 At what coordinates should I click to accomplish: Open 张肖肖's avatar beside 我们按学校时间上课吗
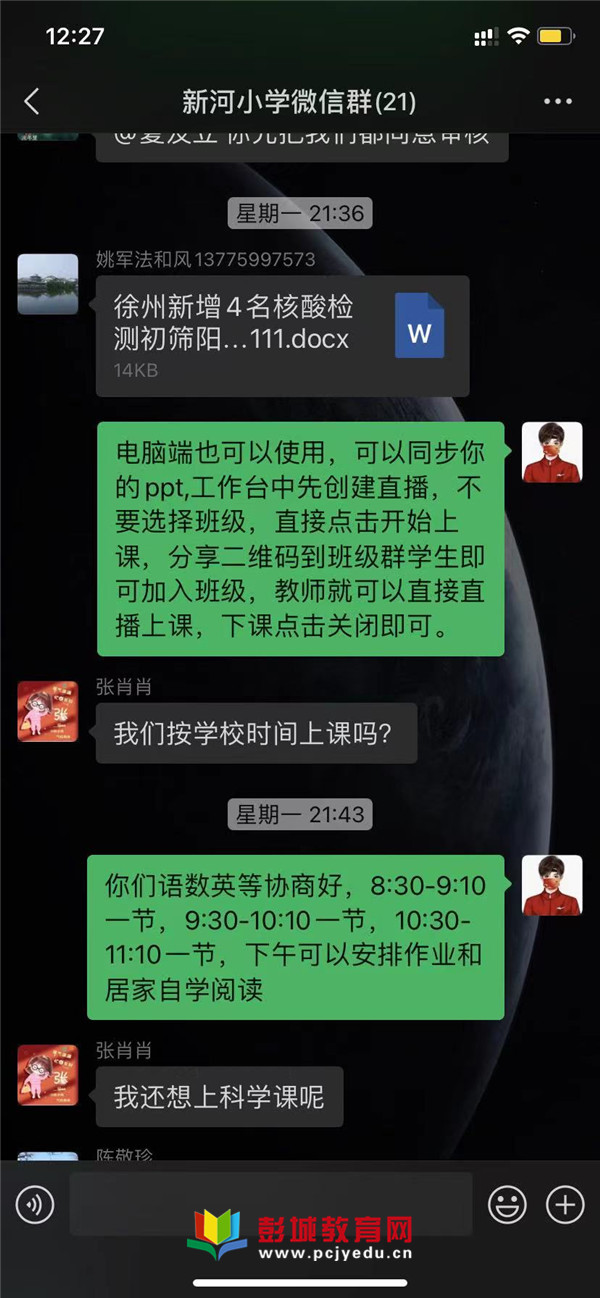pyautogui.click(x=47, y=711)
